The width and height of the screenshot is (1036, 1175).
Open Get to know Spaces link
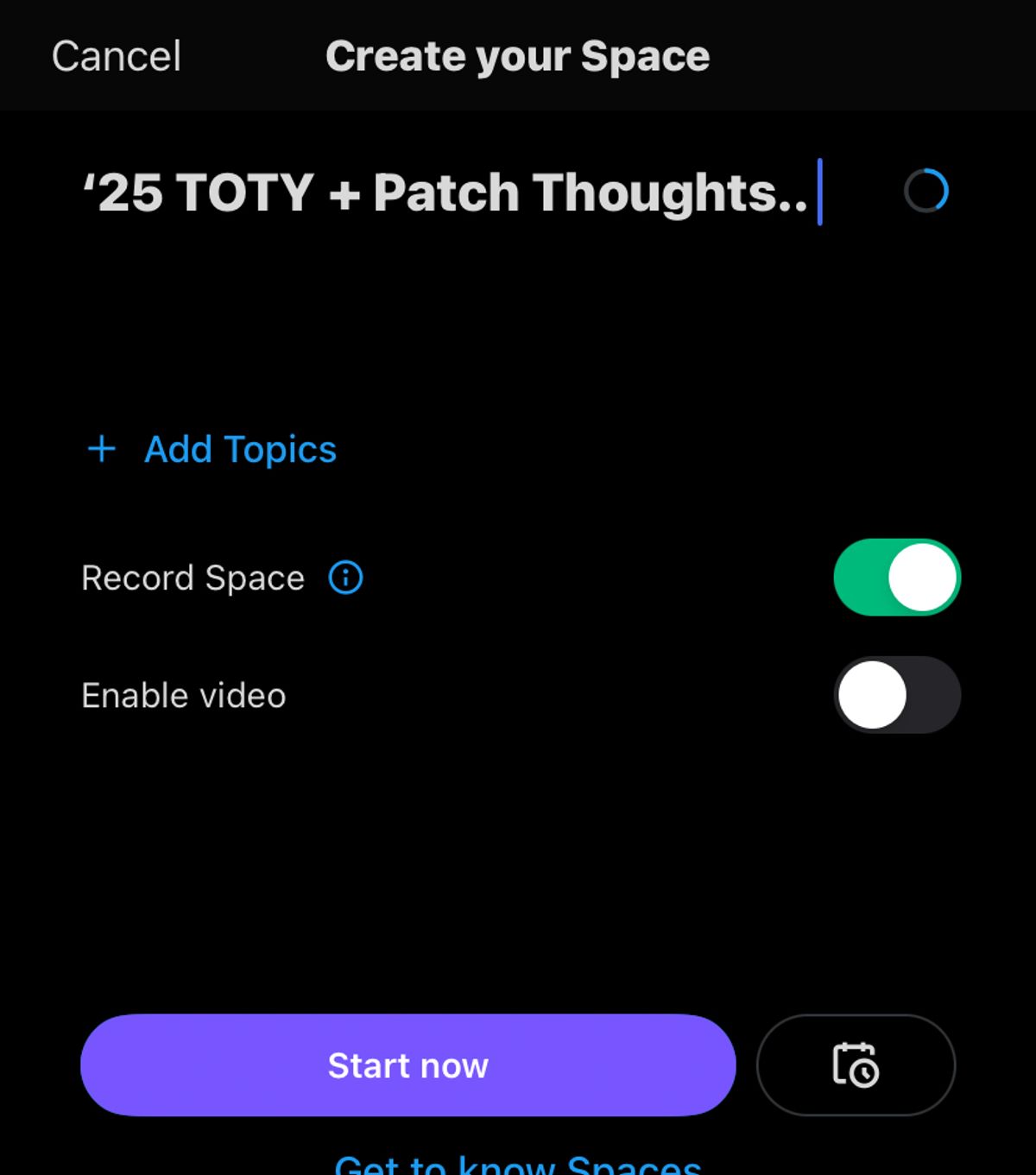pyautogui.click(x=518, y=1164)
